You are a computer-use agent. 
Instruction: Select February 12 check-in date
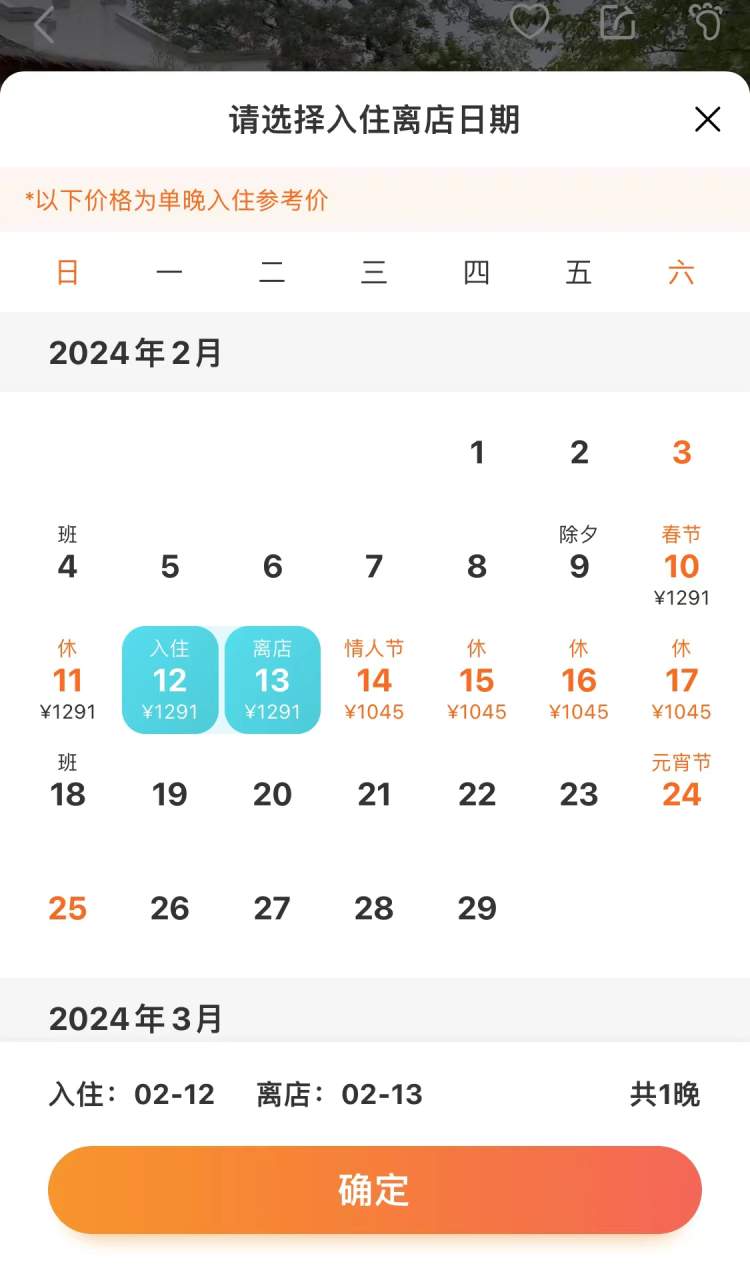170,680
